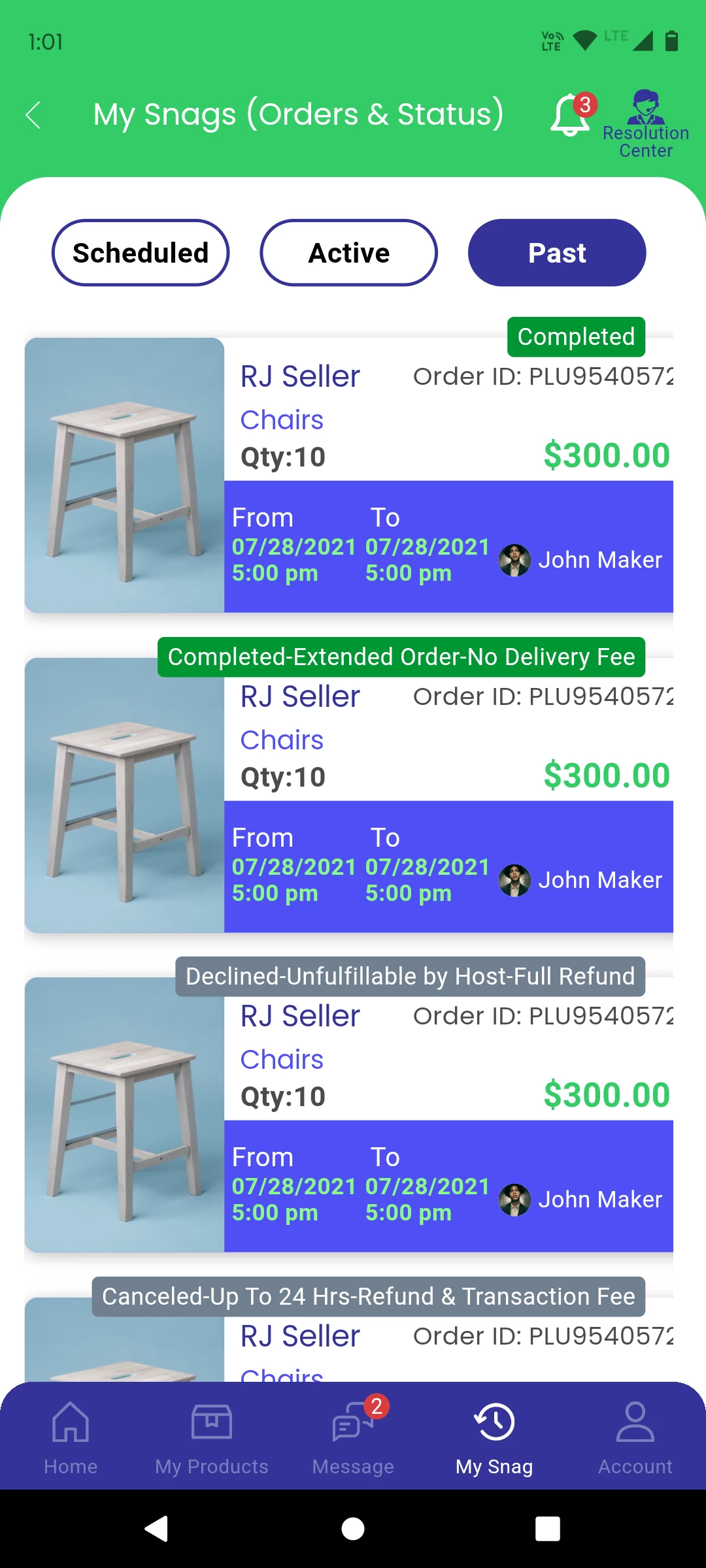Screen dimensions: 706x1568
Task: Open the Completed-Extended Order-No Delivery Fee order
Action: pos(349,795)
